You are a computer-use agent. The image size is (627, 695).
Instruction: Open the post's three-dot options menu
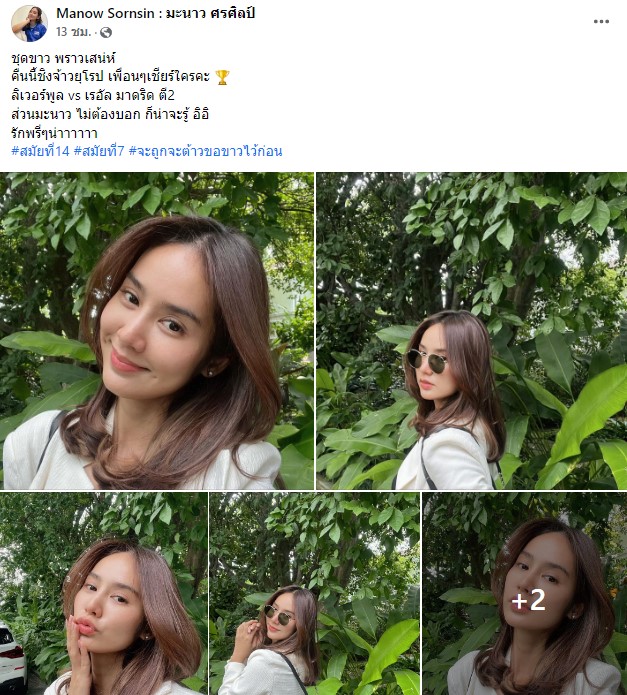[600, 21]
